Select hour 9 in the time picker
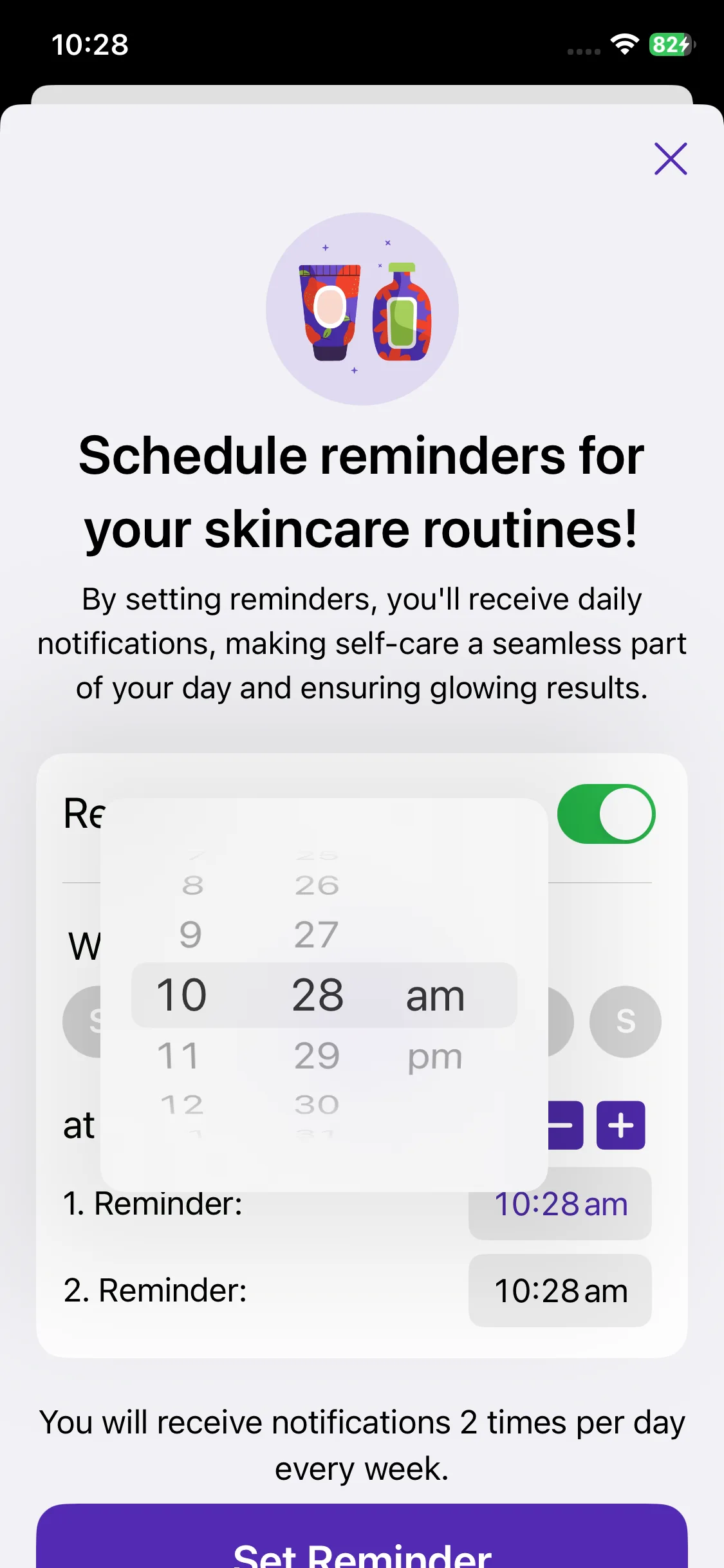This screenshot has height=1568, width=724. (x=190, y=935)
